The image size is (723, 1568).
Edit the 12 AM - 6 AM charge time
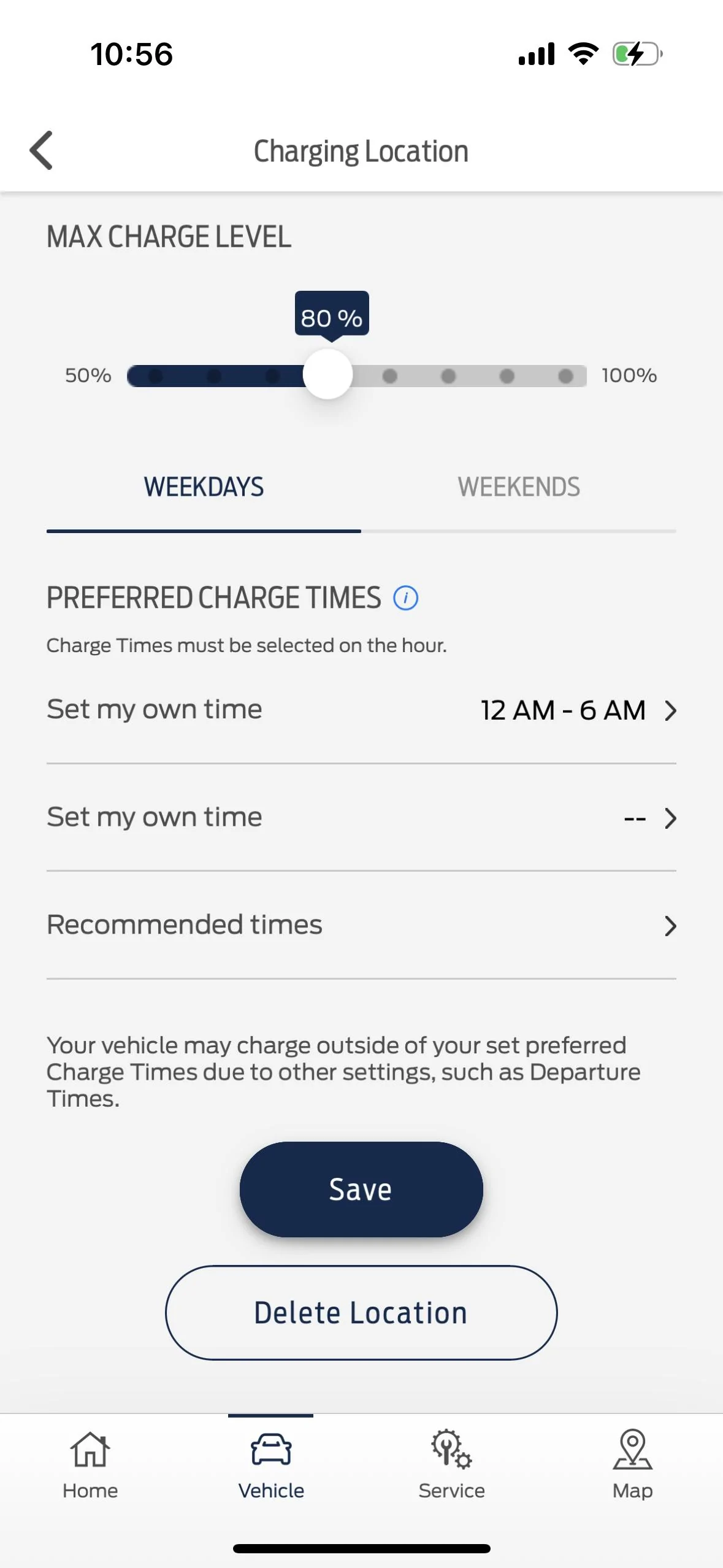pos(361,710)
